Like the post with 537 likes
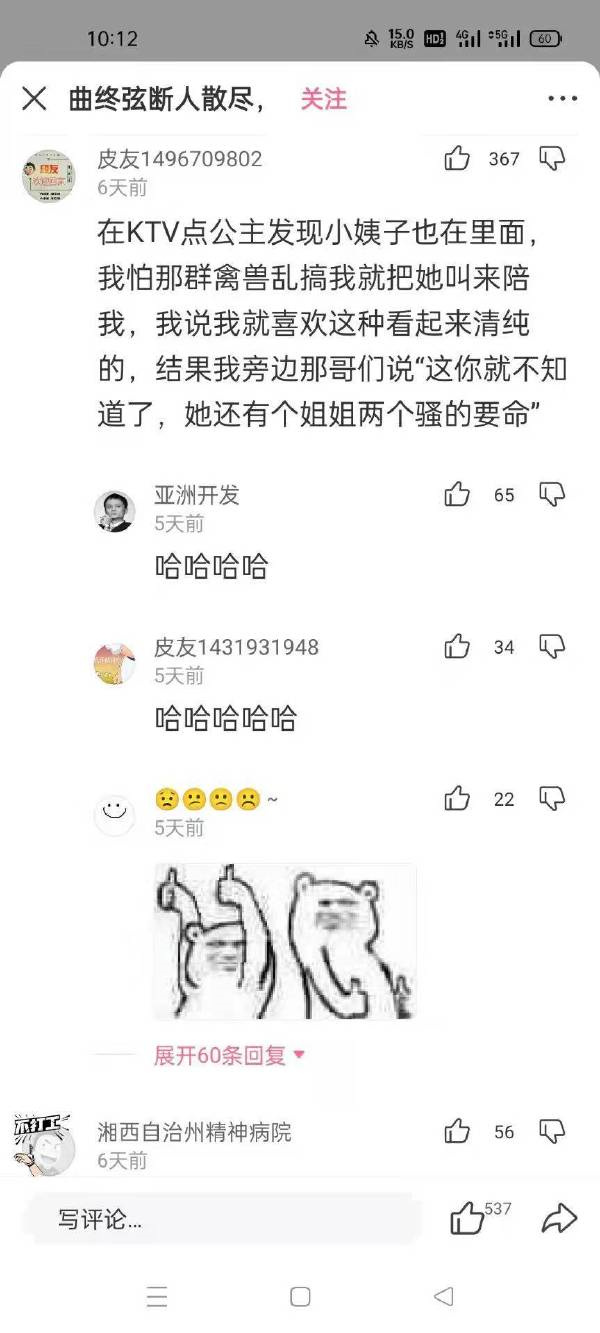 pyautogui.click(x=467, y=1218)
